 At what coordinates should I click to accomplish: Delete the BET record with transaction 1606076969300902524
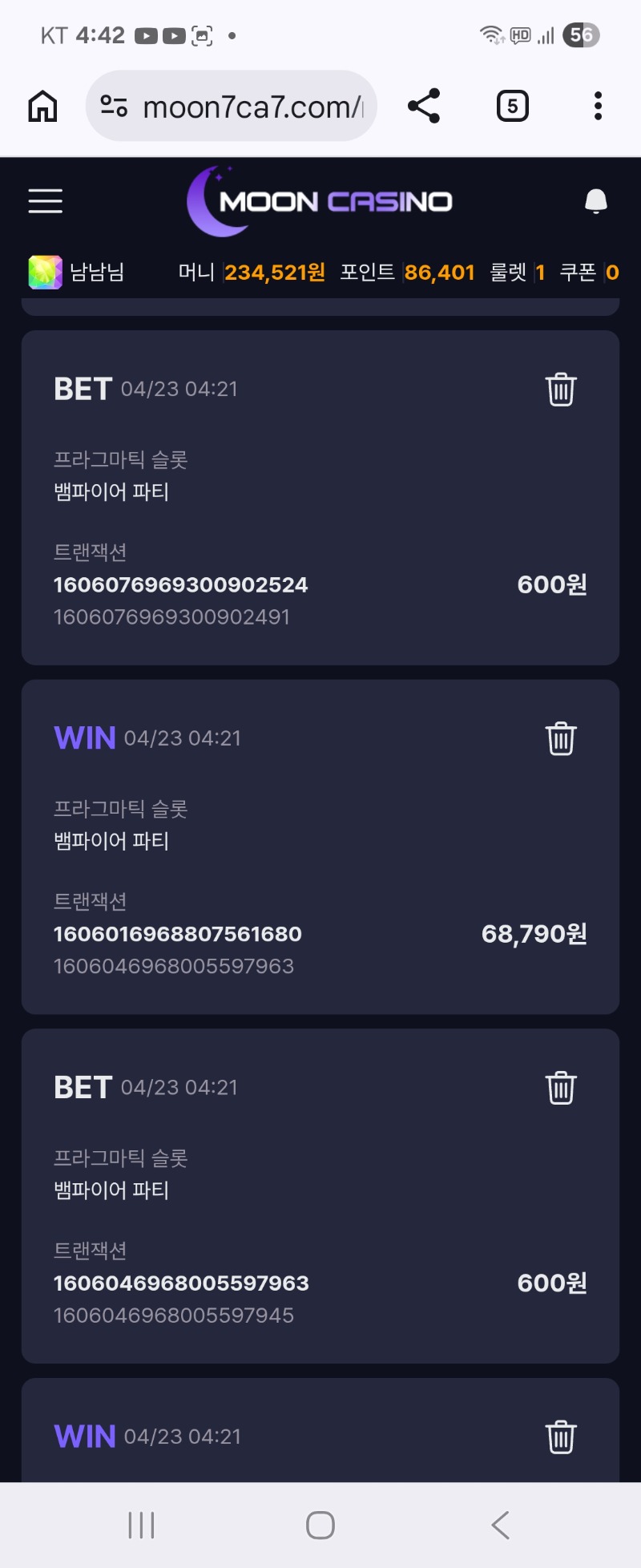coord(560,390)
